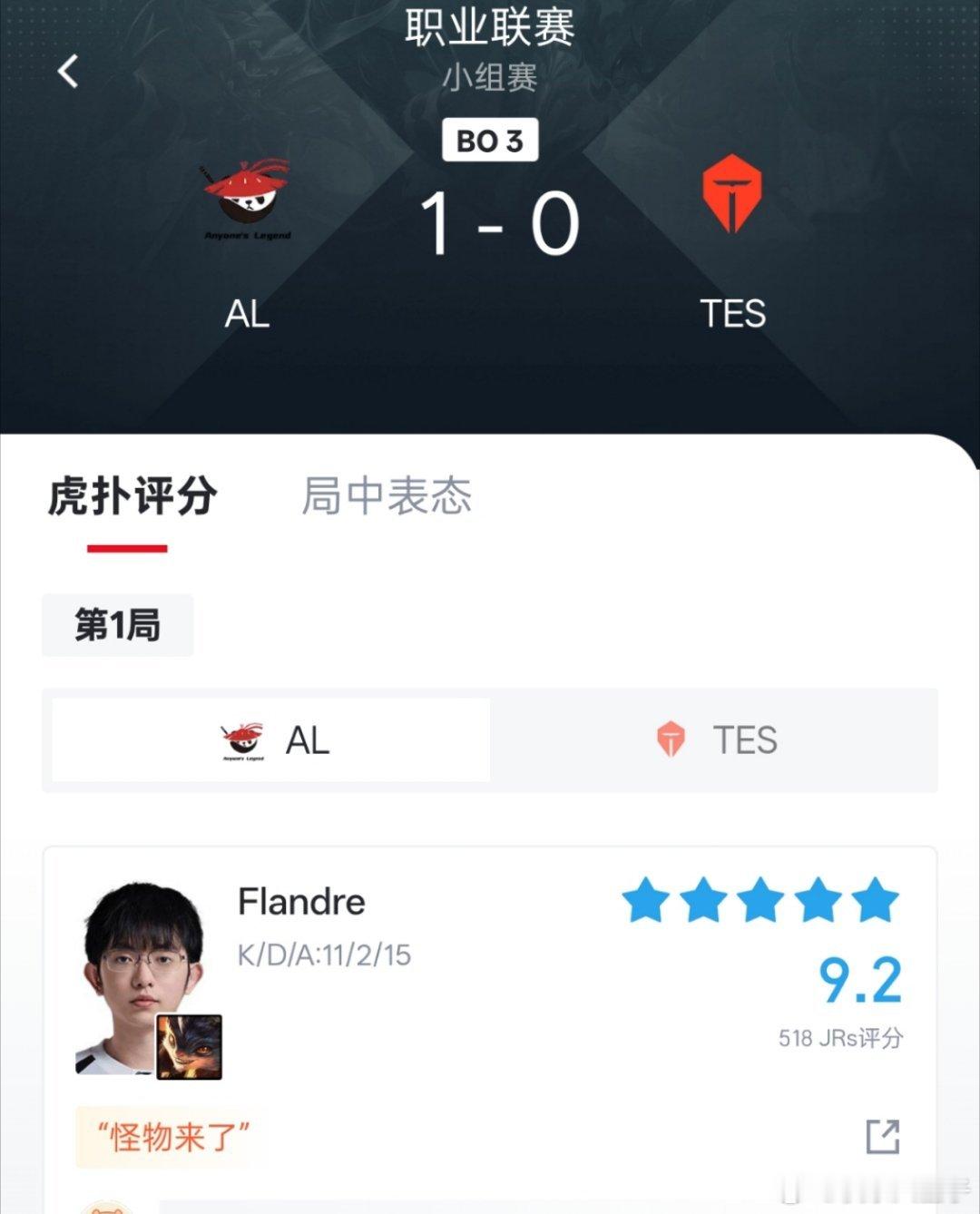Click the BO 3 badge above the score
This screenshot has height=1214, width=980.
point(490,140)
